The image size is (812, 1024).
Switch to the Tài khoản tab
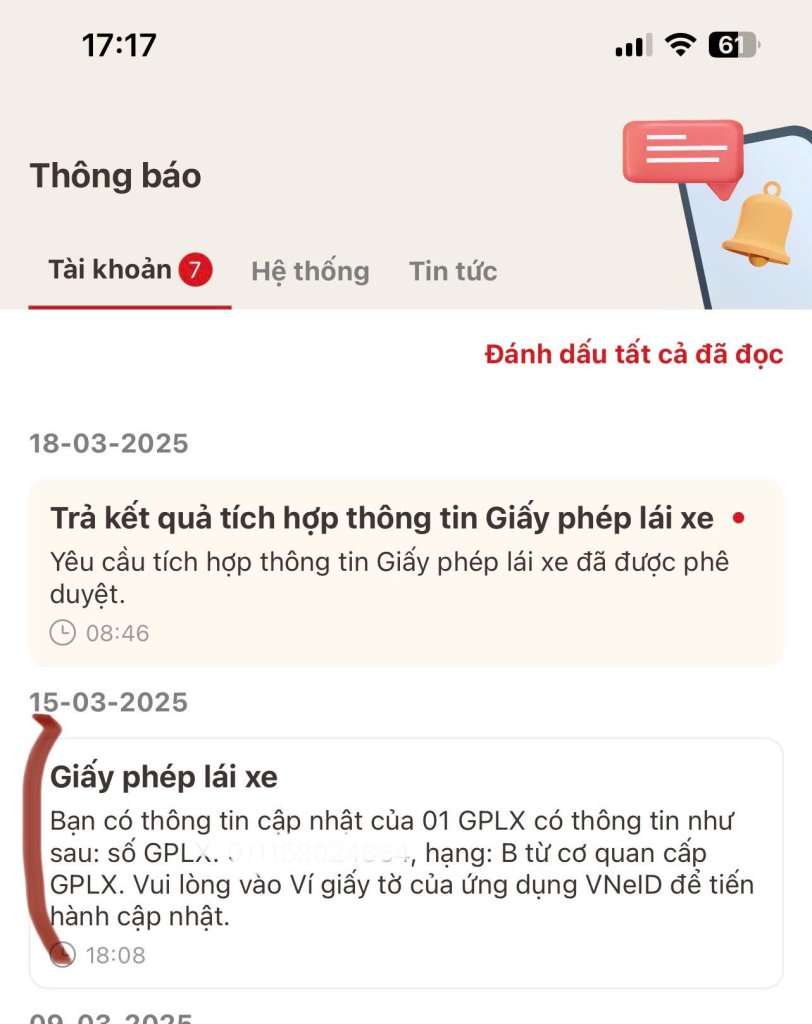110,270
